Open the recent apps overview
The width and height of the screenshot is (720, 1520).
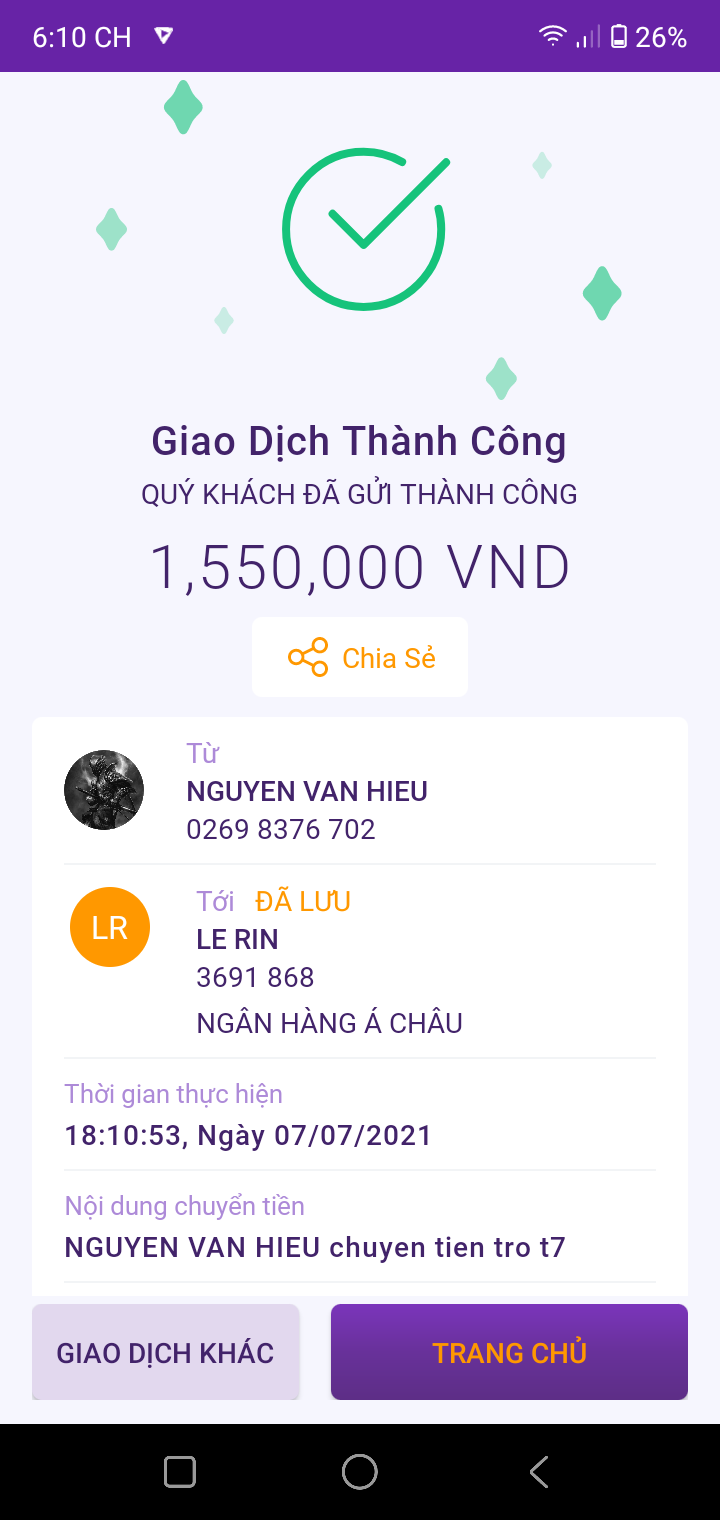180,1472
